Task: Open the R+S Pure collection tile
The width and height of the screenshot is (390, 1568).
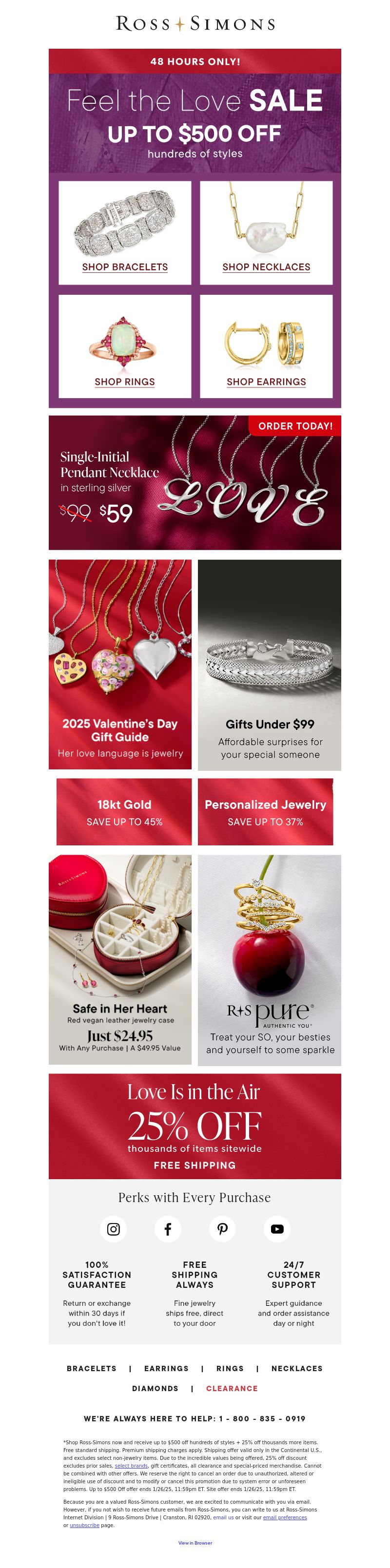Action: coord(269,959)
